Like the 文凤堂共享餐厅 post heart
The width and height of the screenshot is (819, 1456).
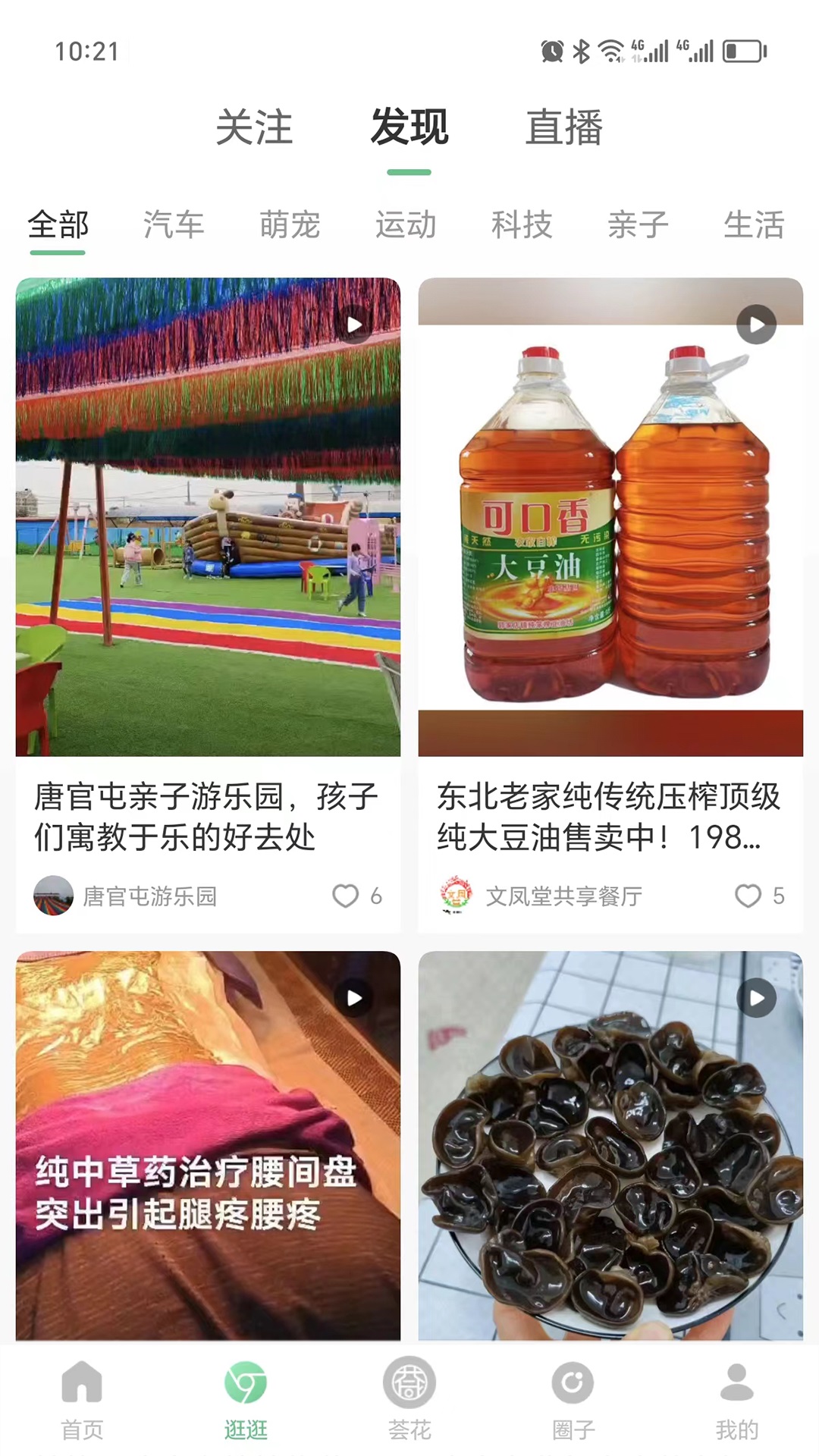[x=748, y=896]
